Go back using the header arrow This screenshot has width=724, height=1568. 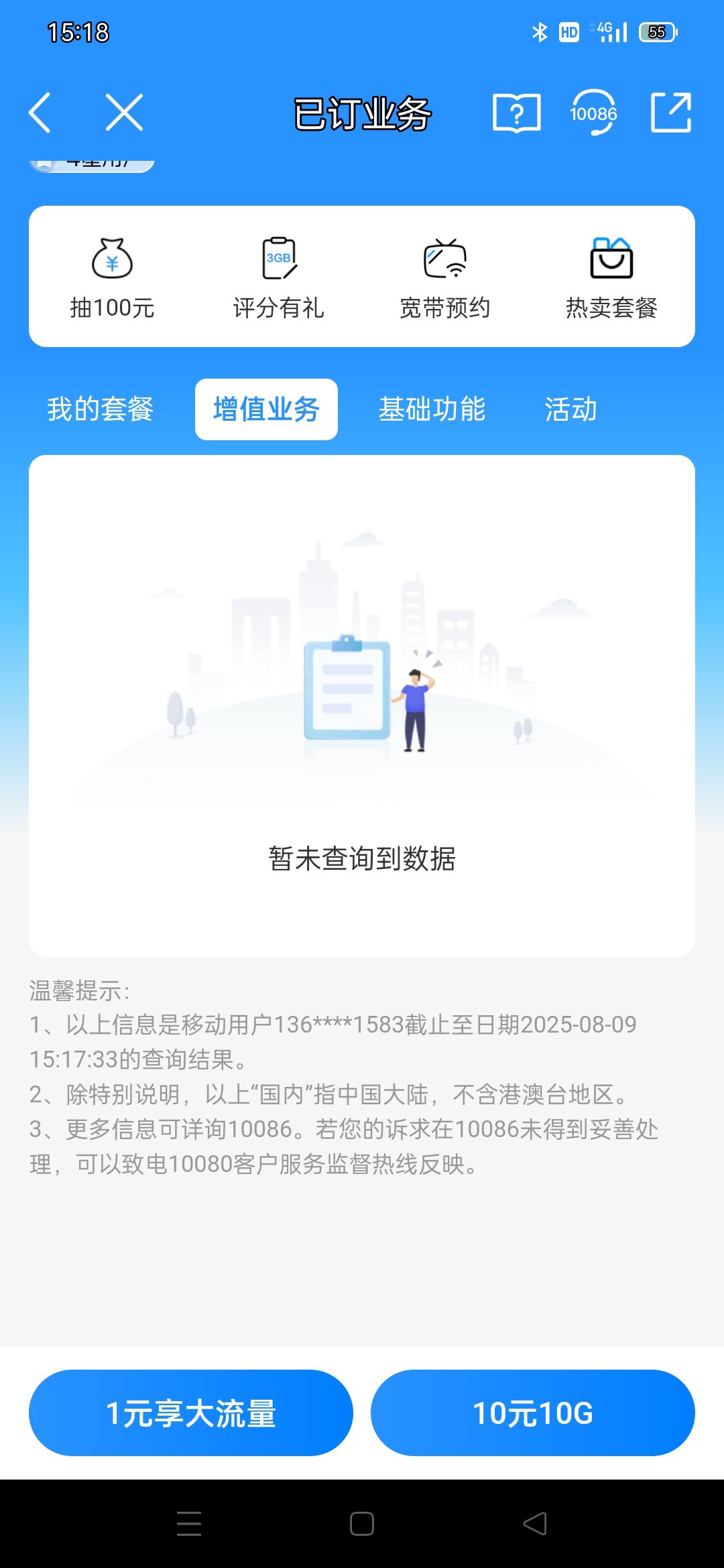(40, 113)
